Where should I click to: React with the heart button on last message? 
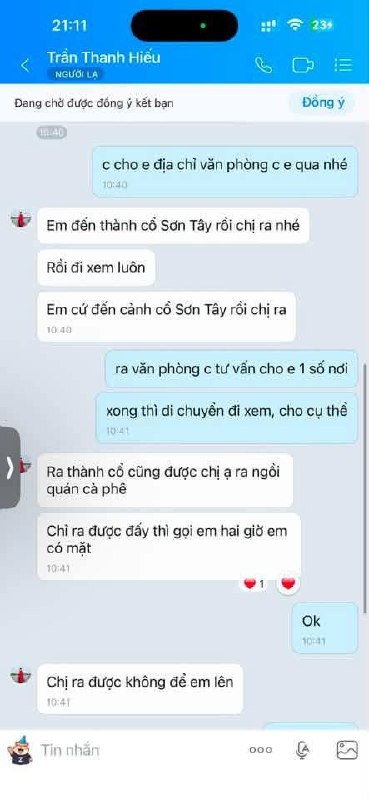[x=288, y=584]
